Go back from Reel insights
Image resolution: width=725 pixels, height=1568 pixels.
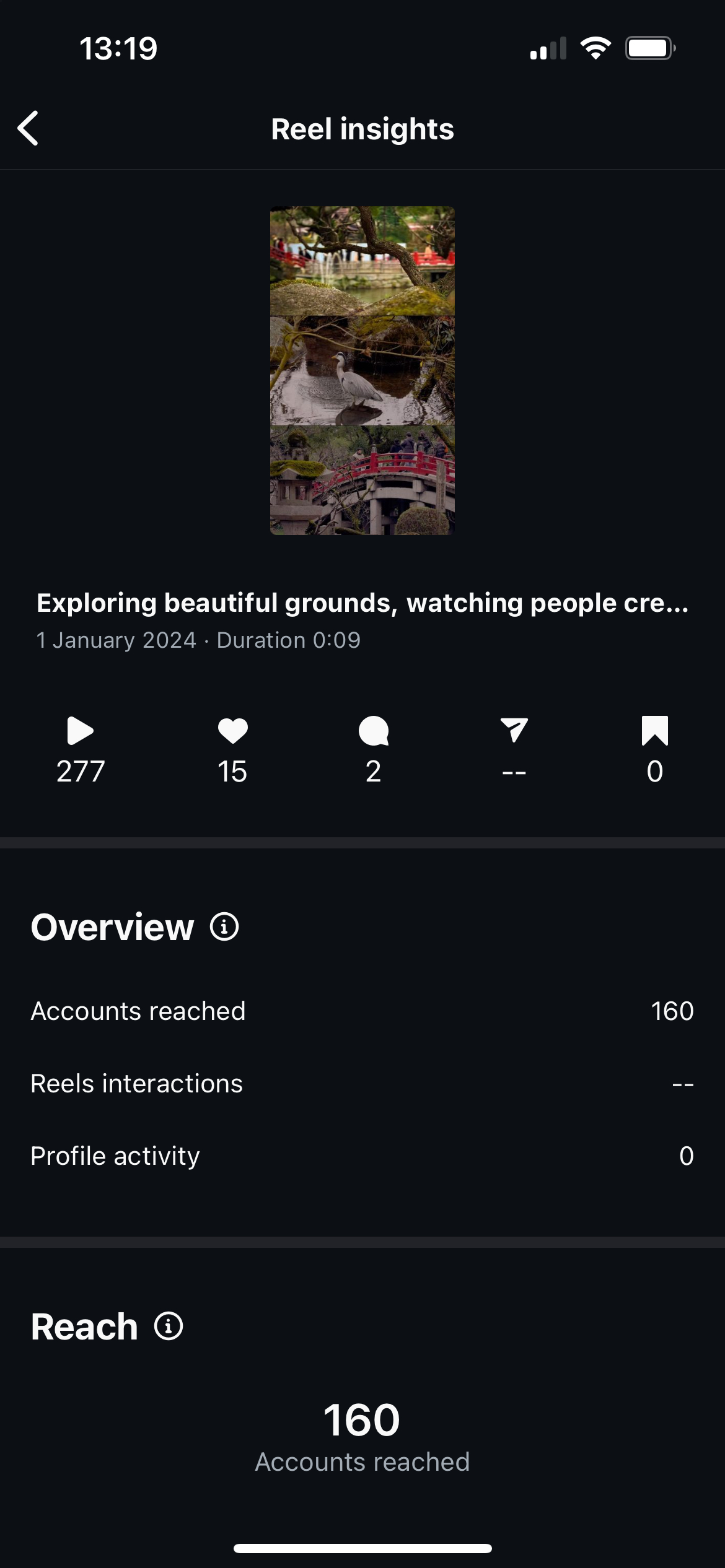pyautogui.click(x=29, y=128)
